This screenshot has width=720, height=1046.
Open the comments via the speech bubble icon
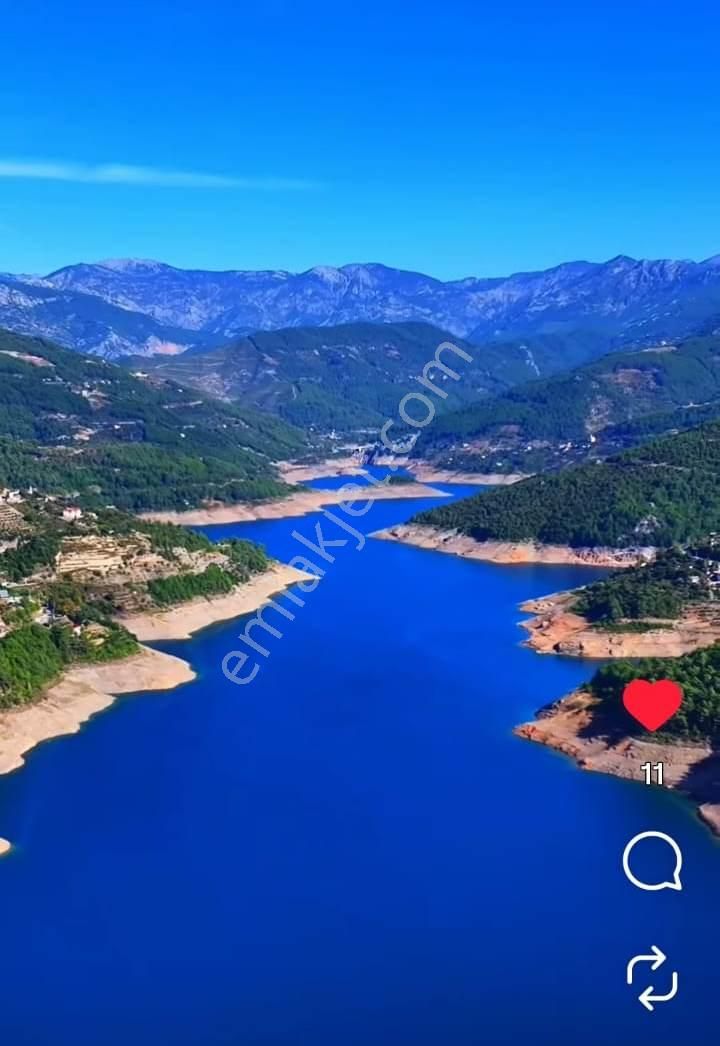[x=651, y=861]
